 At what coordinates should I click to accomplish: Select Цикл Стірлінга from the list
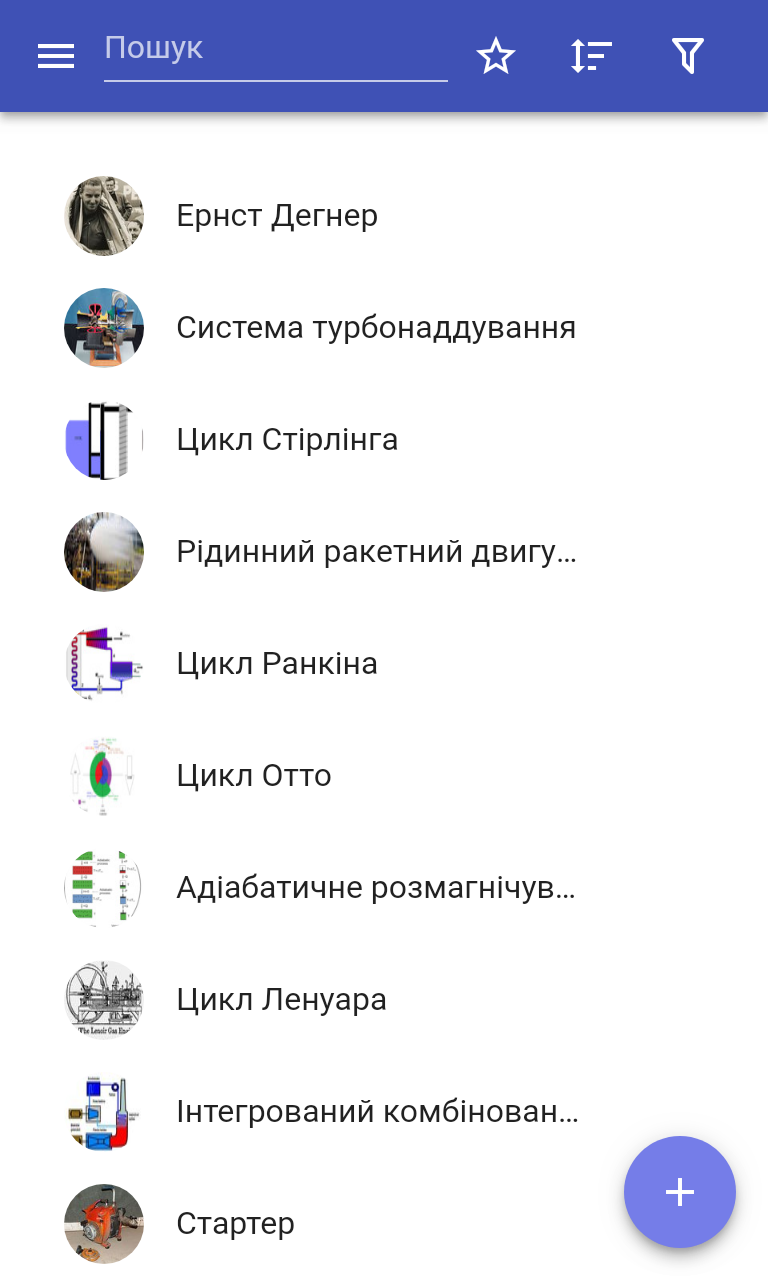287,440
